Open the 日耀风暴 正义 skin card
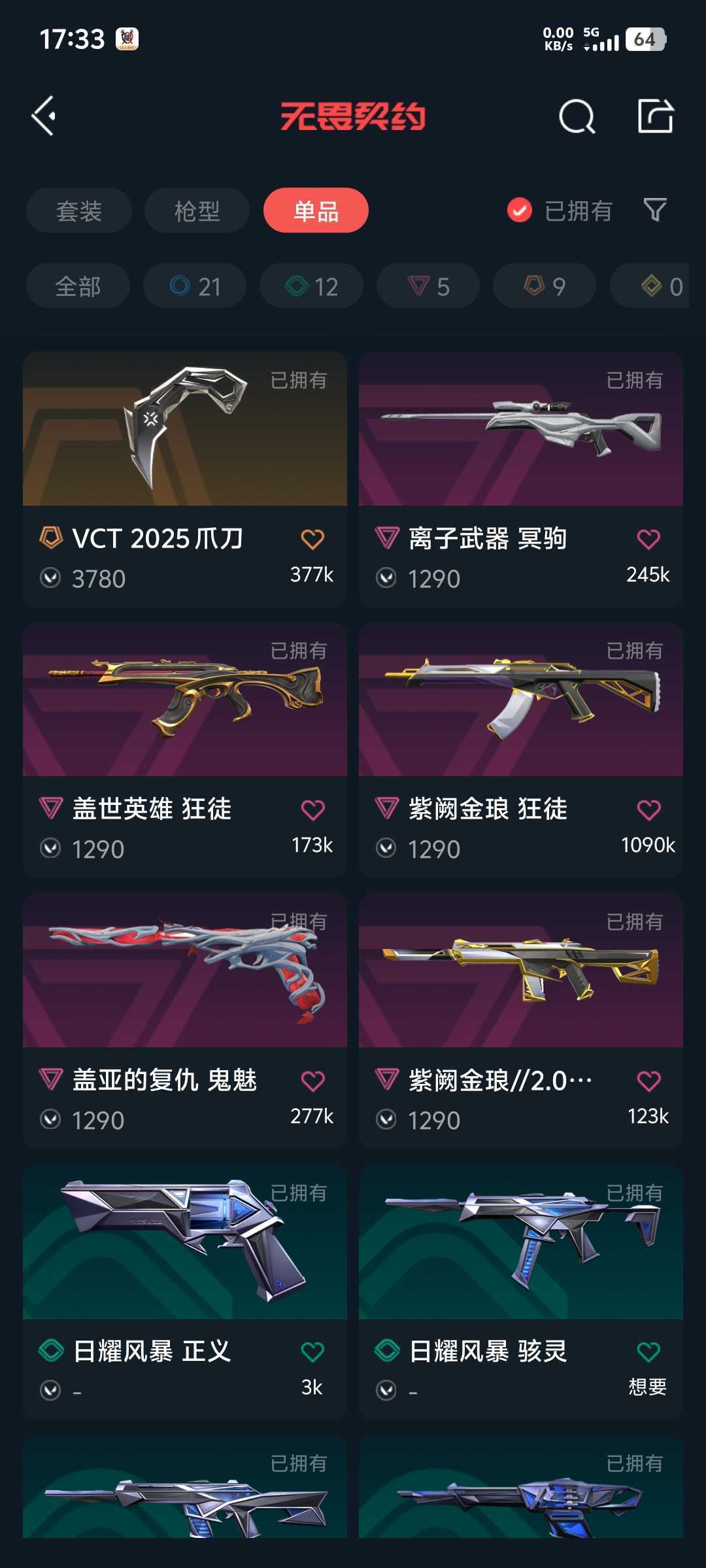The image size is (706, 1568). (x=185, y=1292)
